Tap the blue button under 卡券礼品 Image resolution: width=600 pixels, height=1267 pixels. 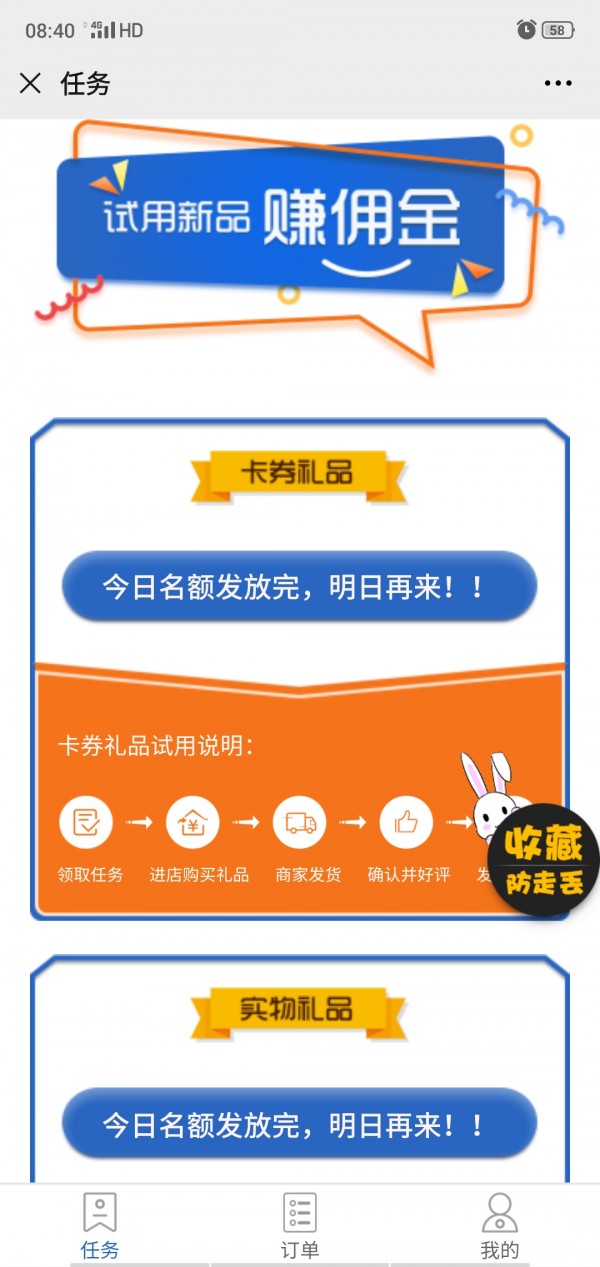300,587
